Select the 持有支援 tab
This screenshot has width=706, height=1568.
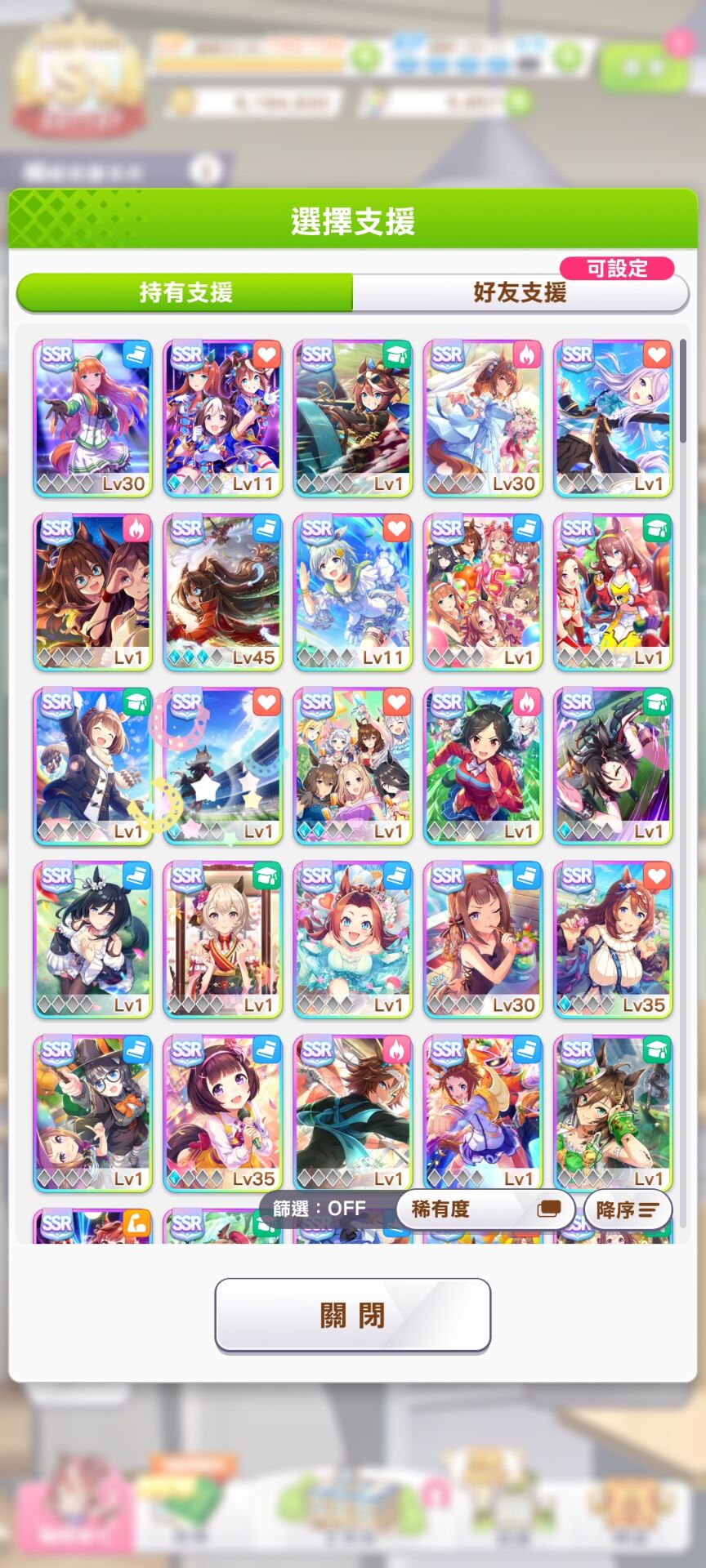185,292
